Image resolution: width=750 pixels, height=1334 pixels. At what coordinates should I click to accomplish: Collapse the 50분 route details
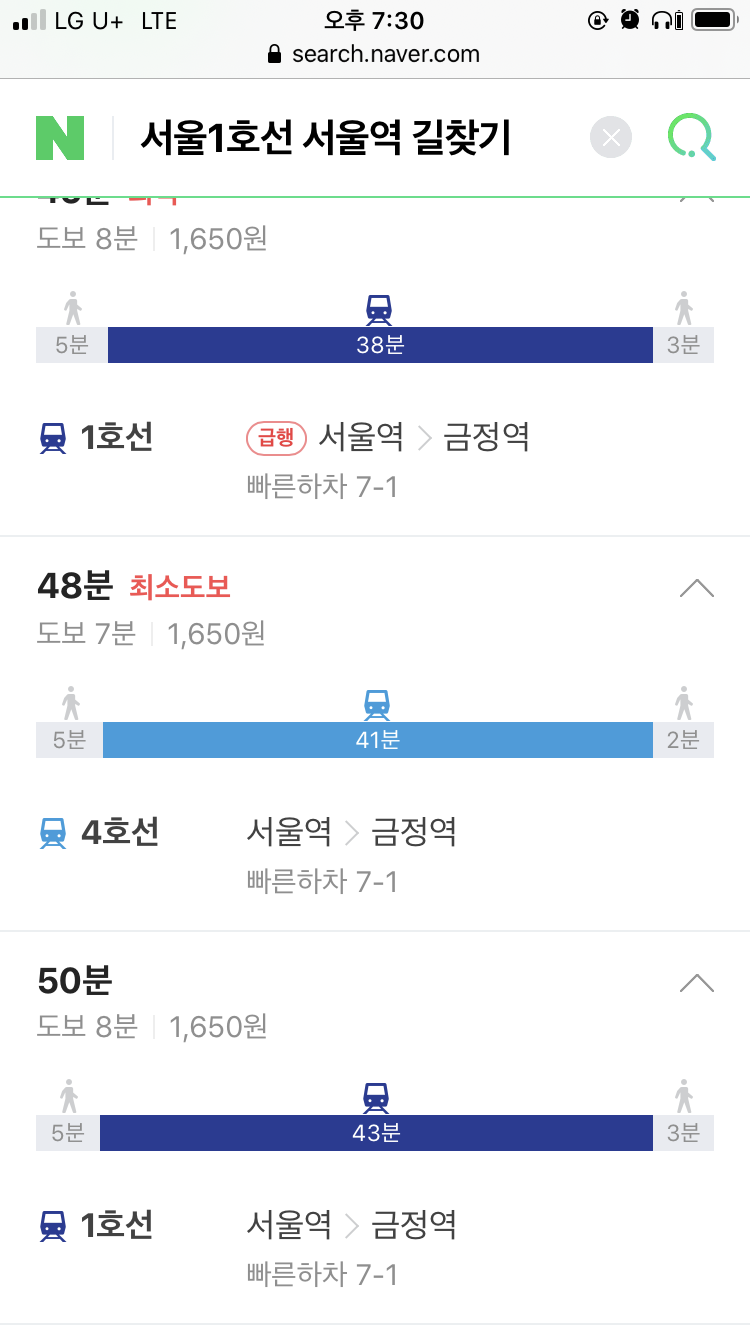[x=697, y=983]
